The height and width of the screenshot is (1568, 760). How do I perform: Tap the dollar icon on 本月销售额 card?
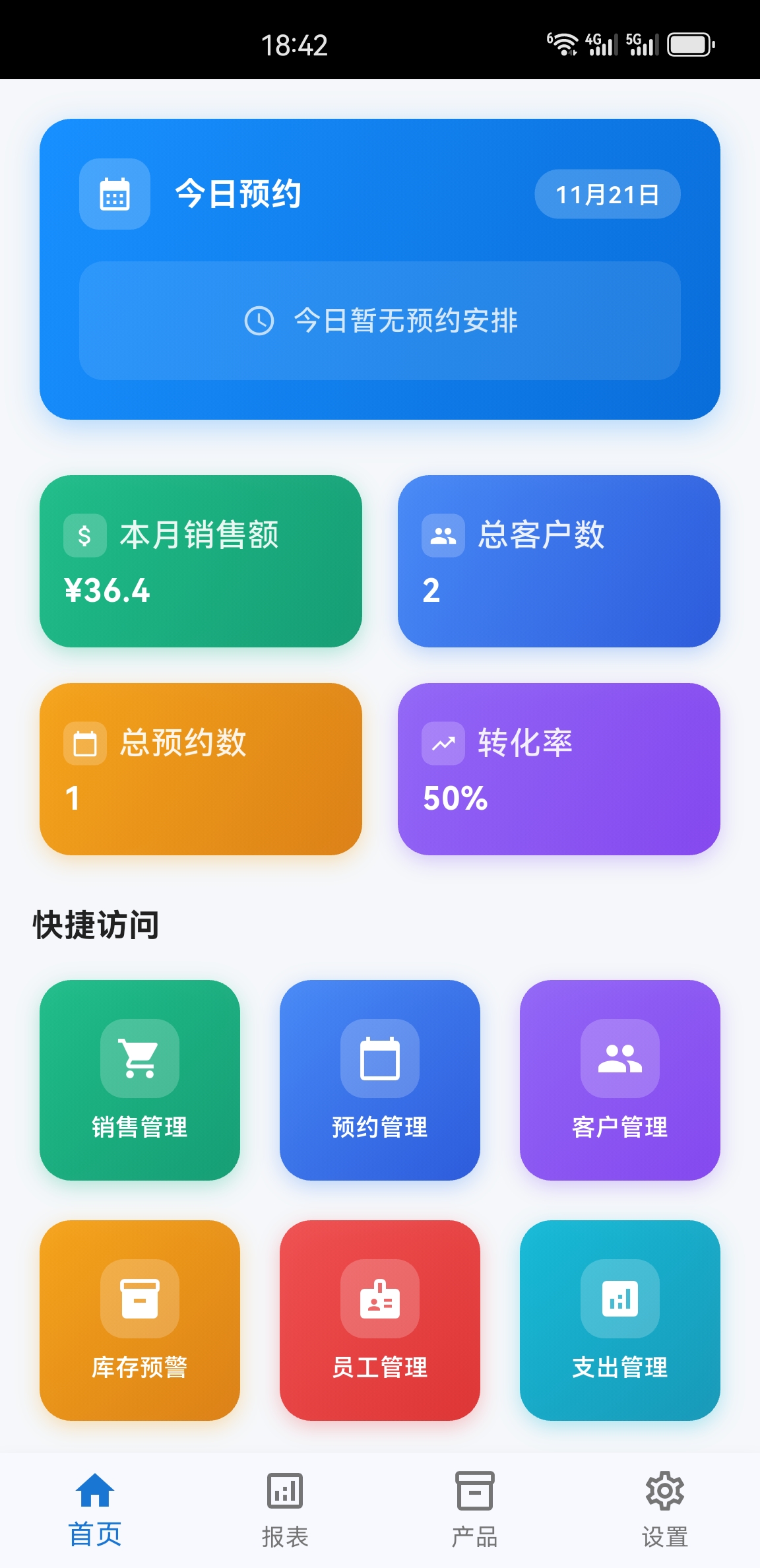pyautogui.click(x=84, y=536)
